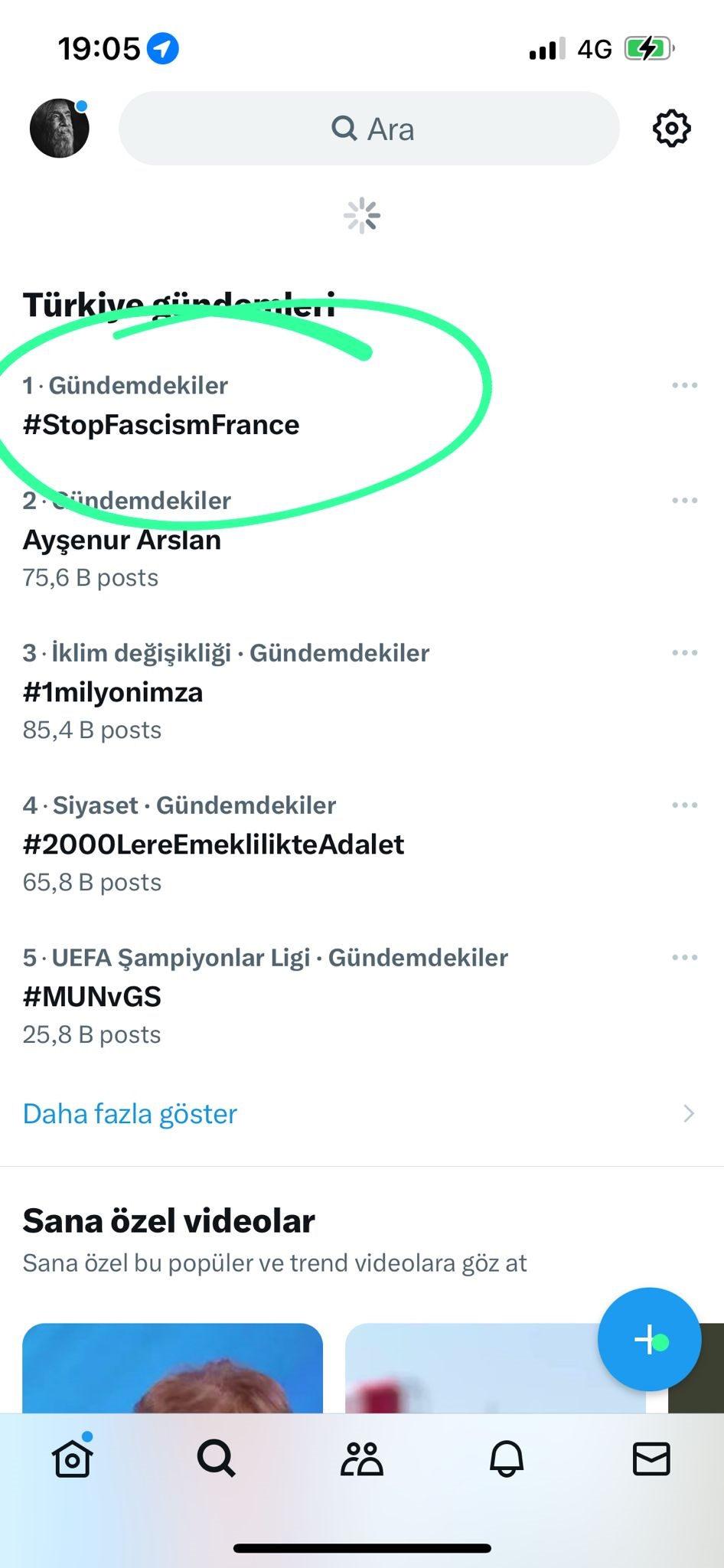The width and height of the screenshot is (724, 1568).
Task: Open trend settings gear icon
Action: 671,128
